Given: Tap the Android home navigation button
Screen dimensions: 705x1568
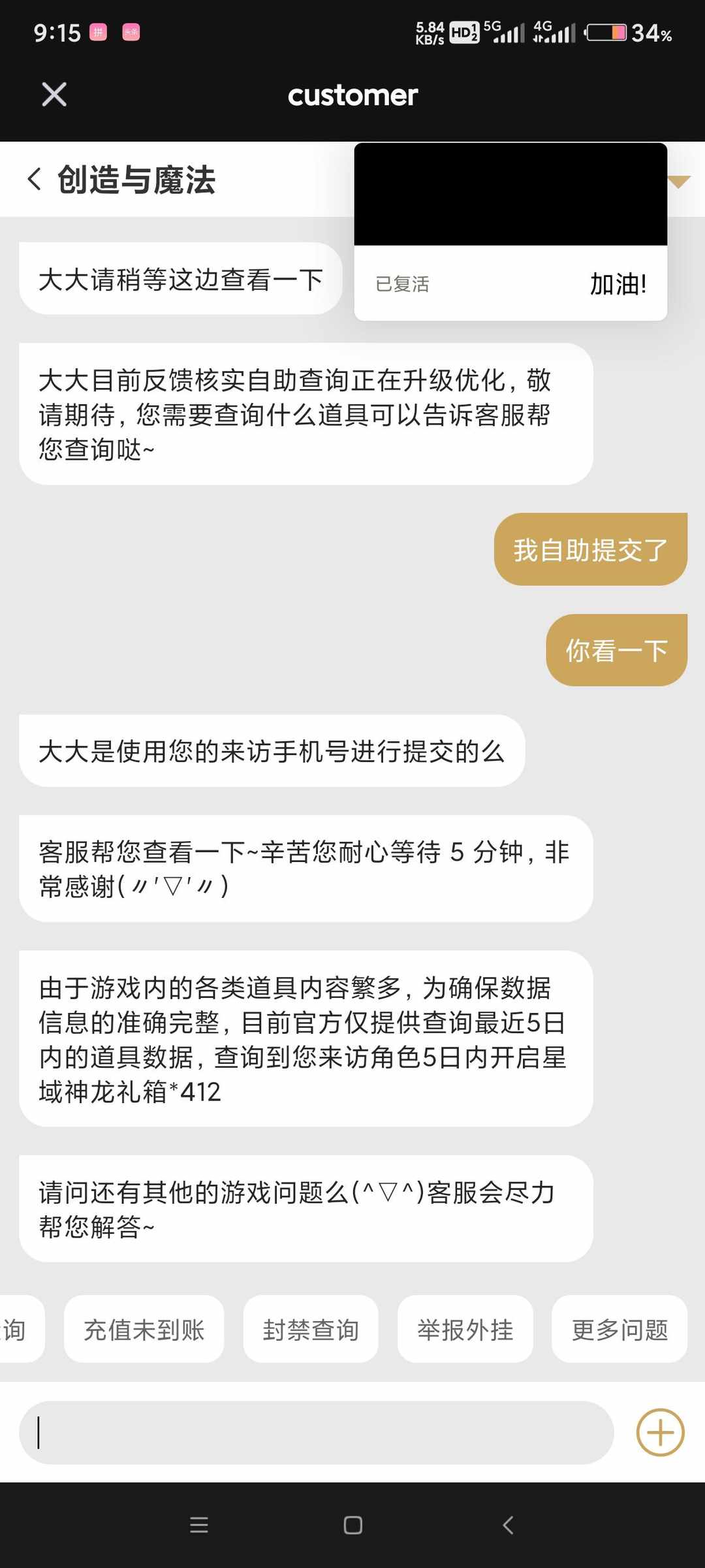Looking at the screenshot, I should (352, 1526).
